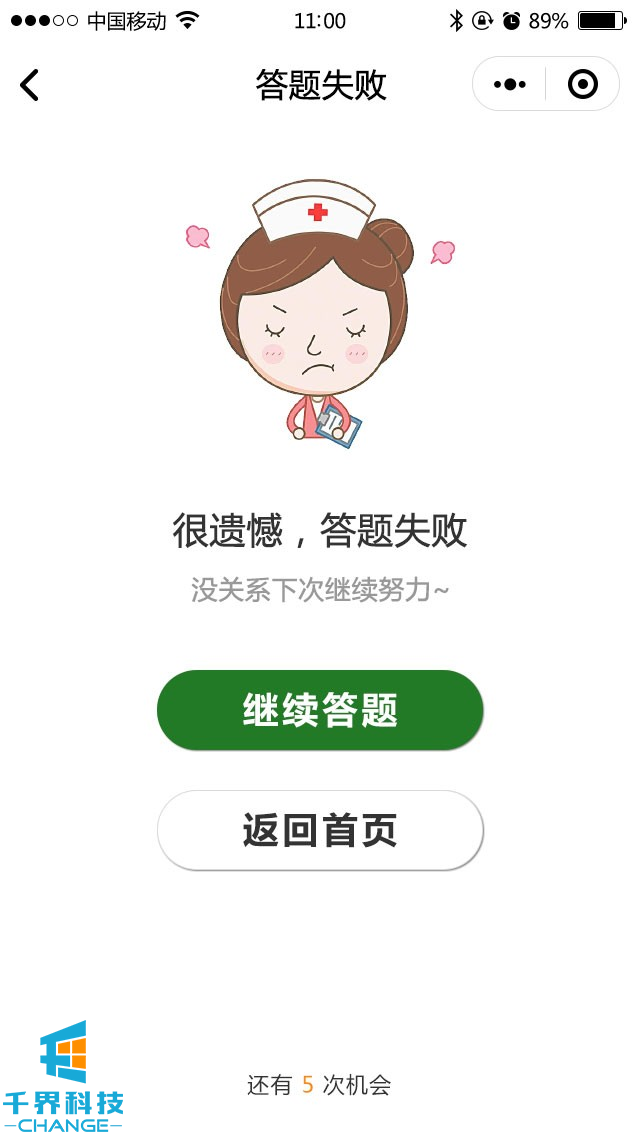The height and width of the screenshot is (1136, 640).
Task: Return home via 返回首页 button
Action: pyautogui.click(x=320, y=830)
